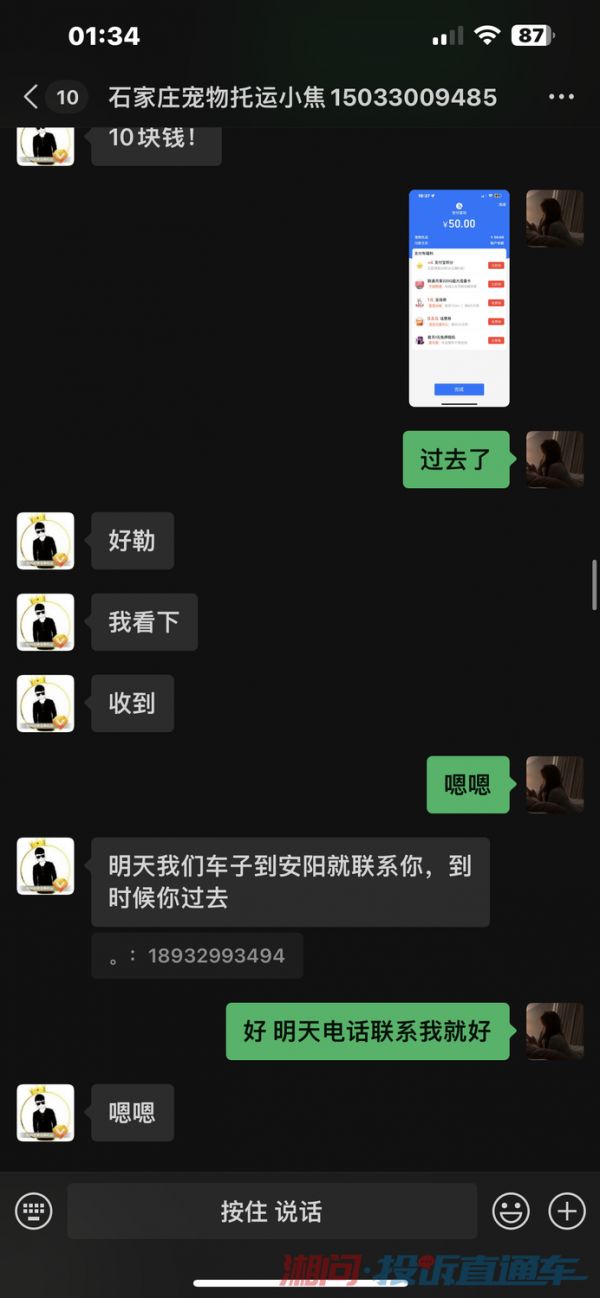This screenshot has height=1298, width=600.
Task: Open the ¥50.00 payment screenshot image
Action: click(459, 298)
